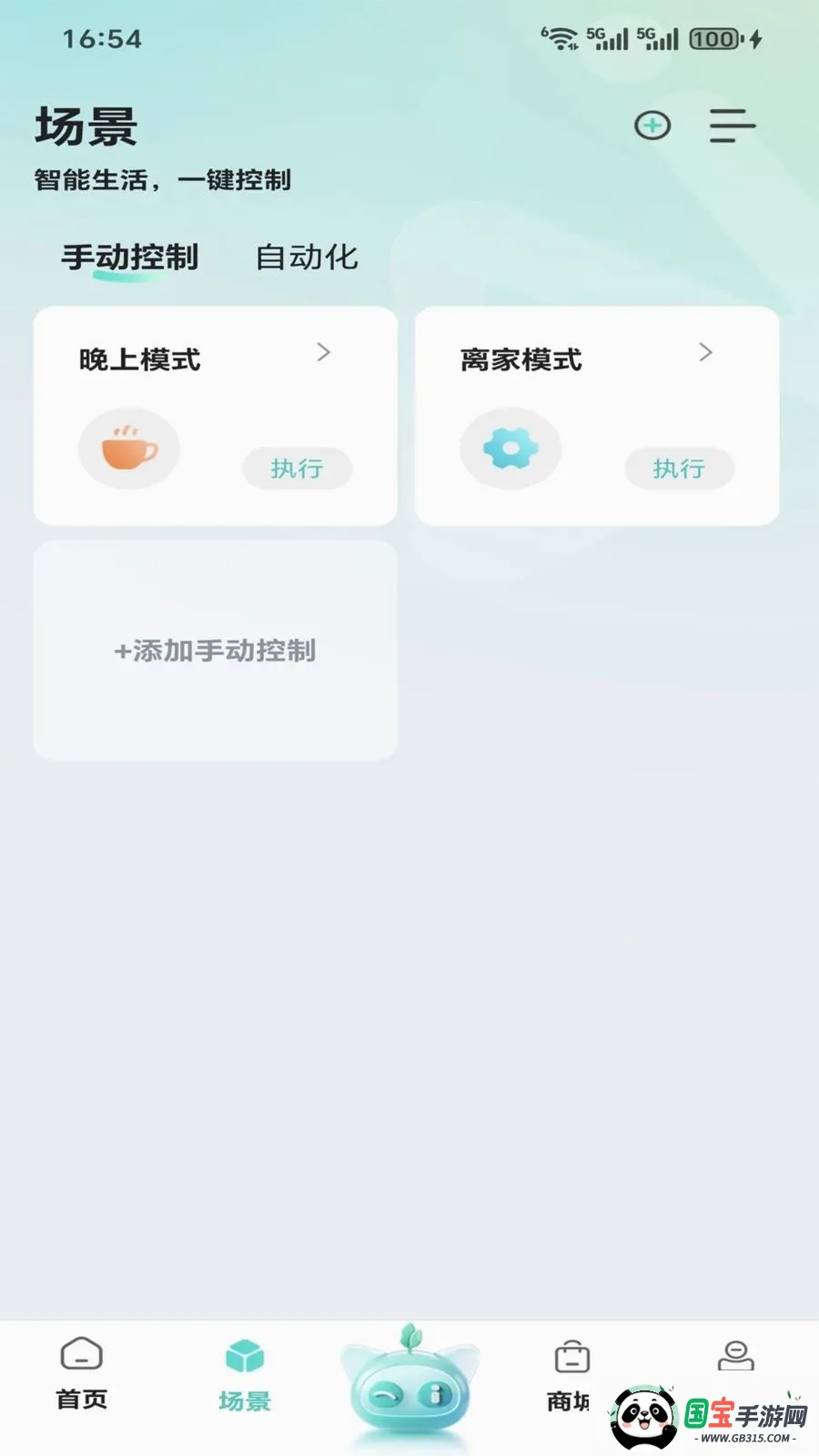
Task: Open the list menu icon
Action: 733,126
